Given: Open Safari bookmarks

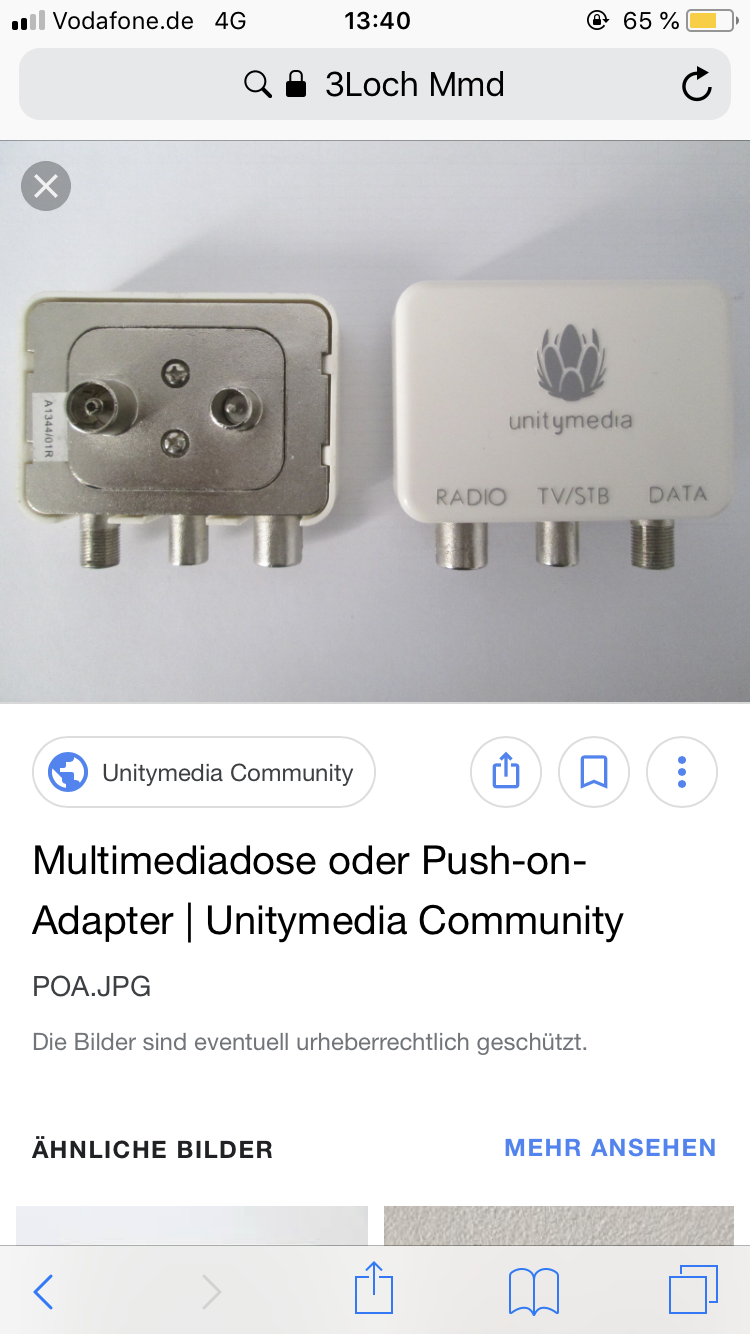Looking at the screenshot, I should coord(534,1292).
